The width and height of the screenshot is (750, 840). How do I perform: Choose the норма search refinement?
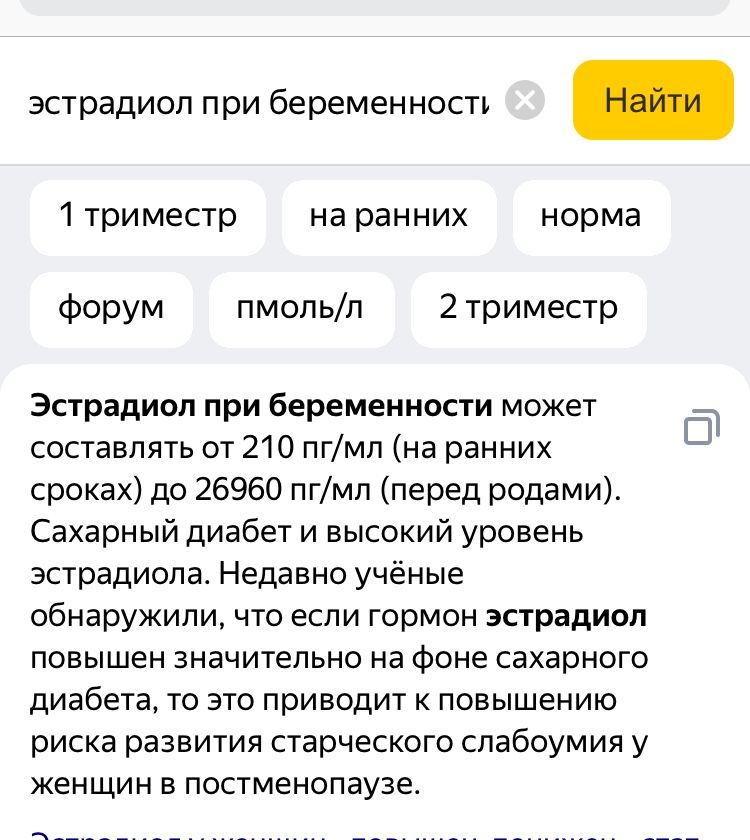(x=591, y=215)
